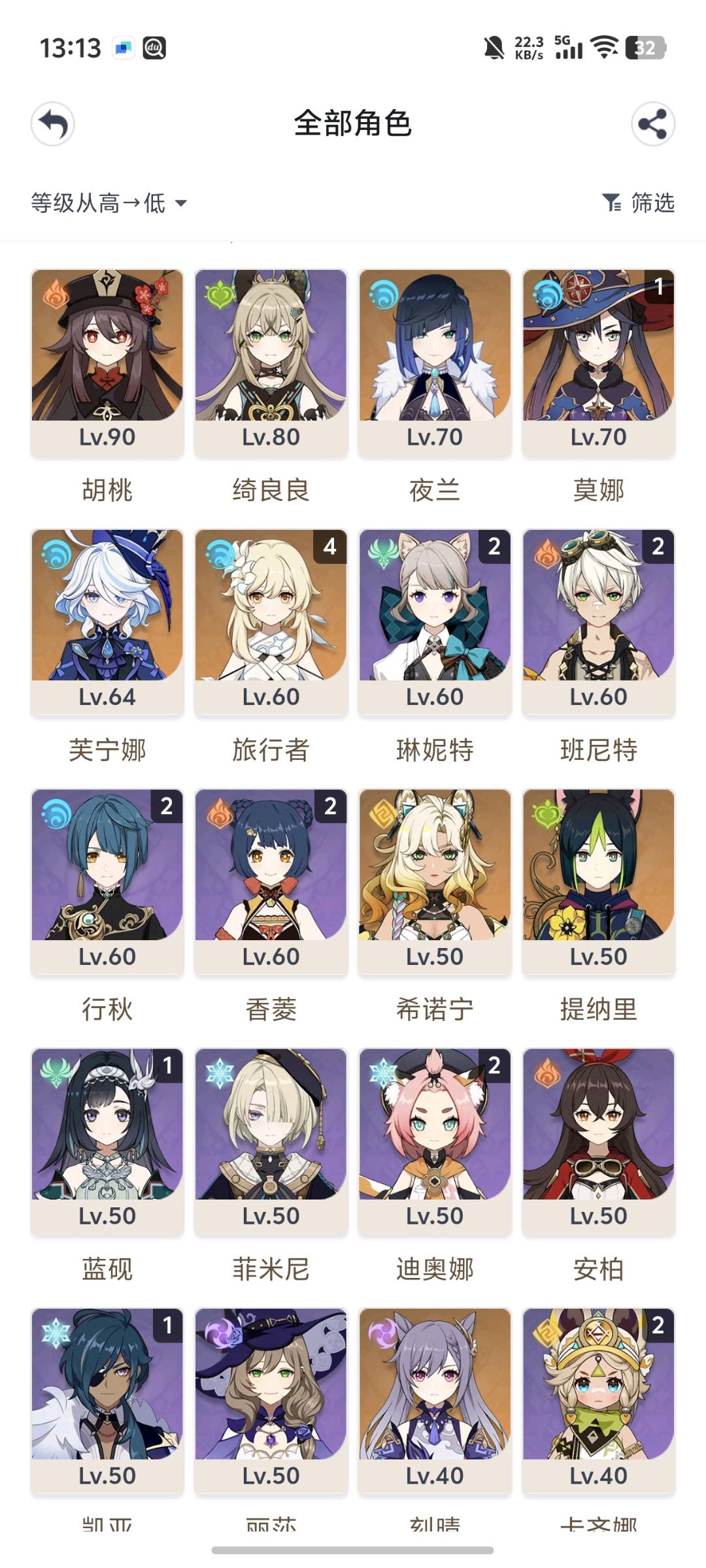Select the 莫娜 character card
The width and height of the screenshot is (706, 1568).
[598, 361]
